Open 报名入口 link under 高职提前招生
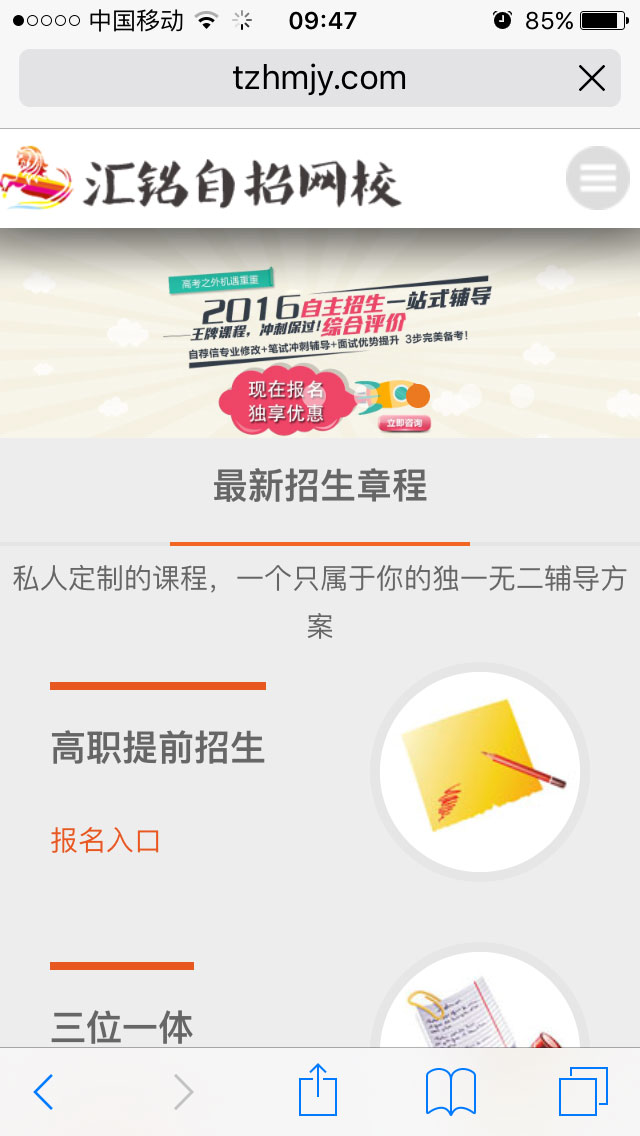This screenshot has width=640, height=1136. (106, 840)
